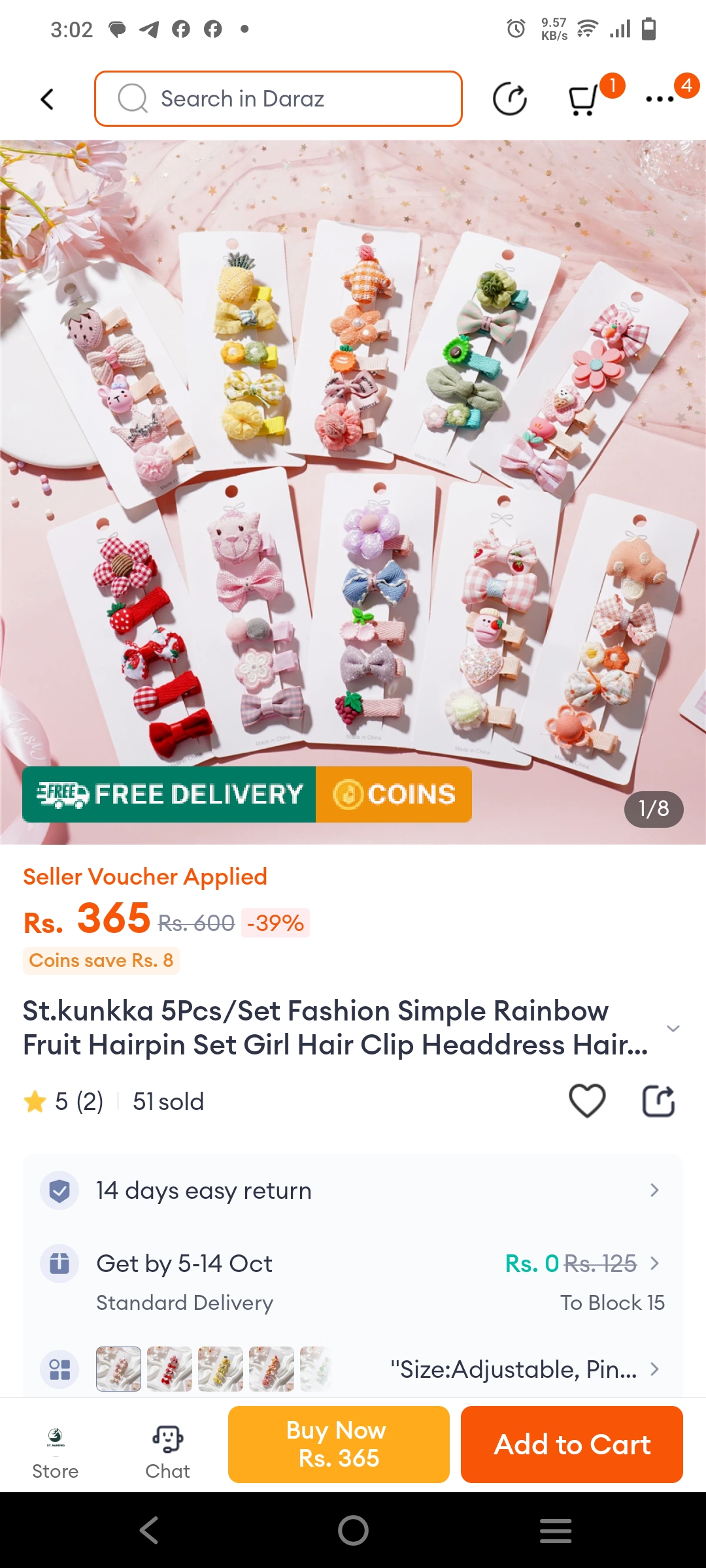Viewport: 706px width, 1568px height.
Task: Open 14 days easy return details
Action: coord(353,1190)
